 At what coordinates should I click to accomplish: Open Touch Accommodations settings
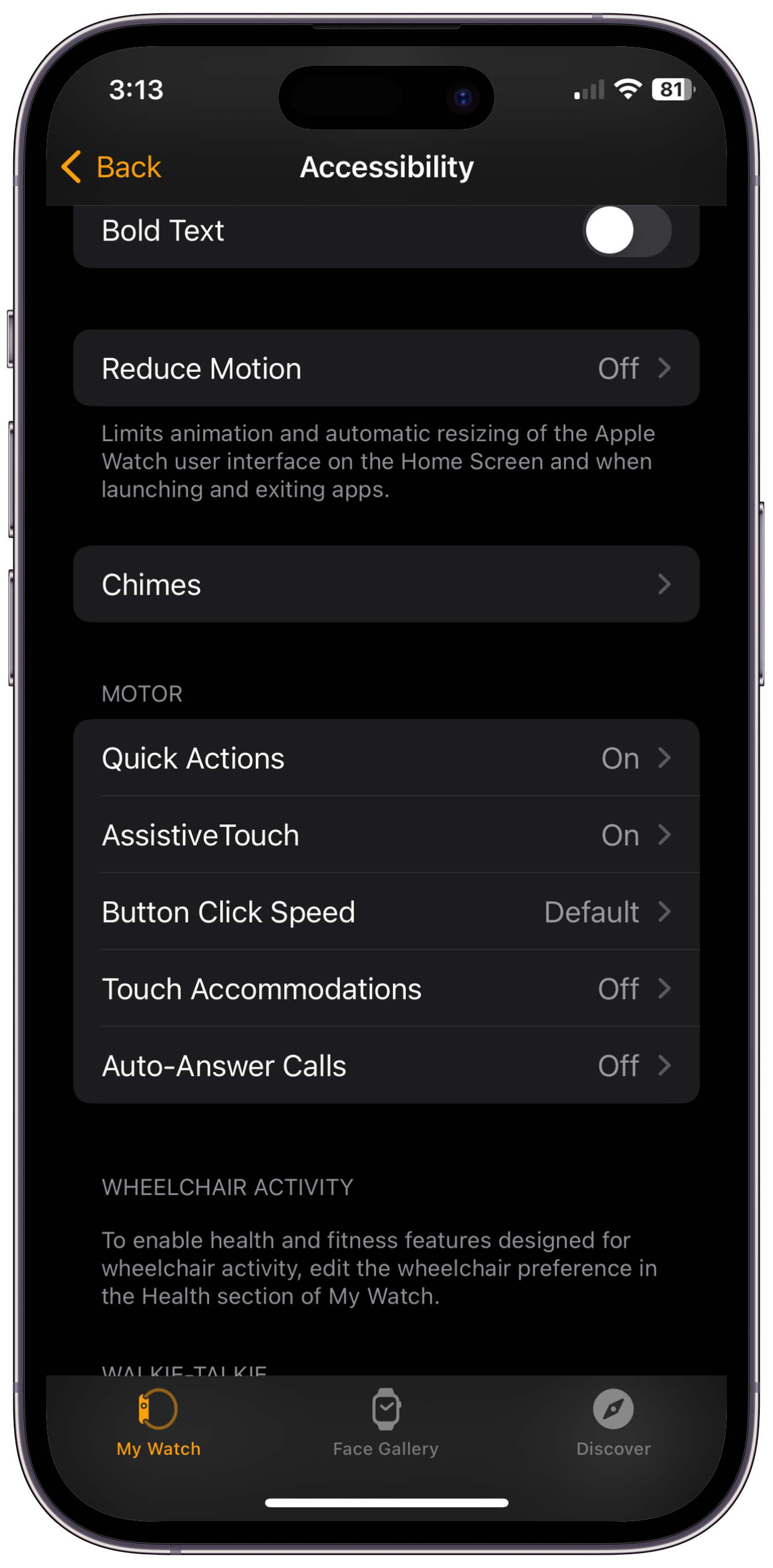(x=386, y=988)
